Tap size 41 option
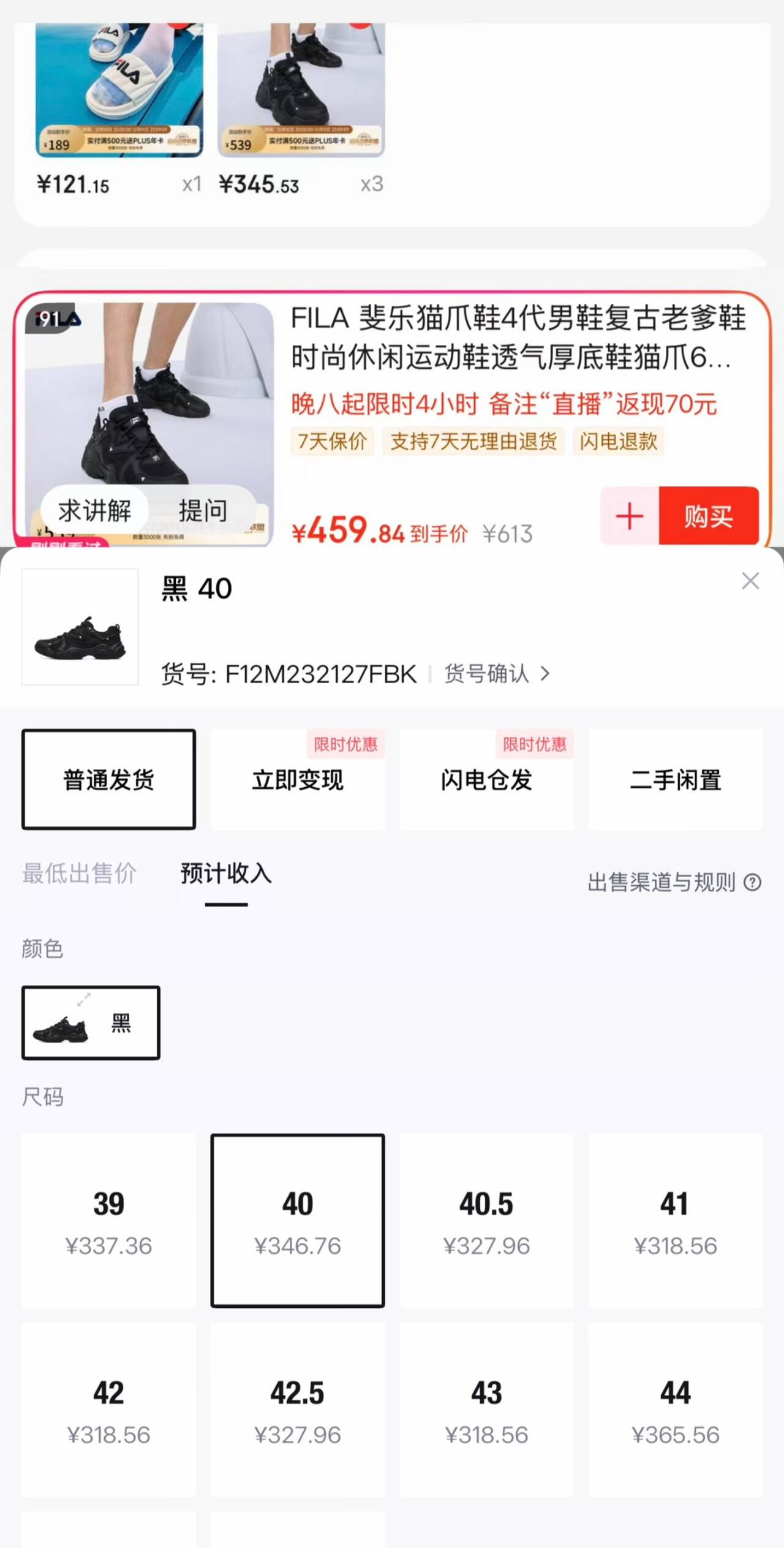The height and width of the screenshot is (1548, 784). [676, 1220]
